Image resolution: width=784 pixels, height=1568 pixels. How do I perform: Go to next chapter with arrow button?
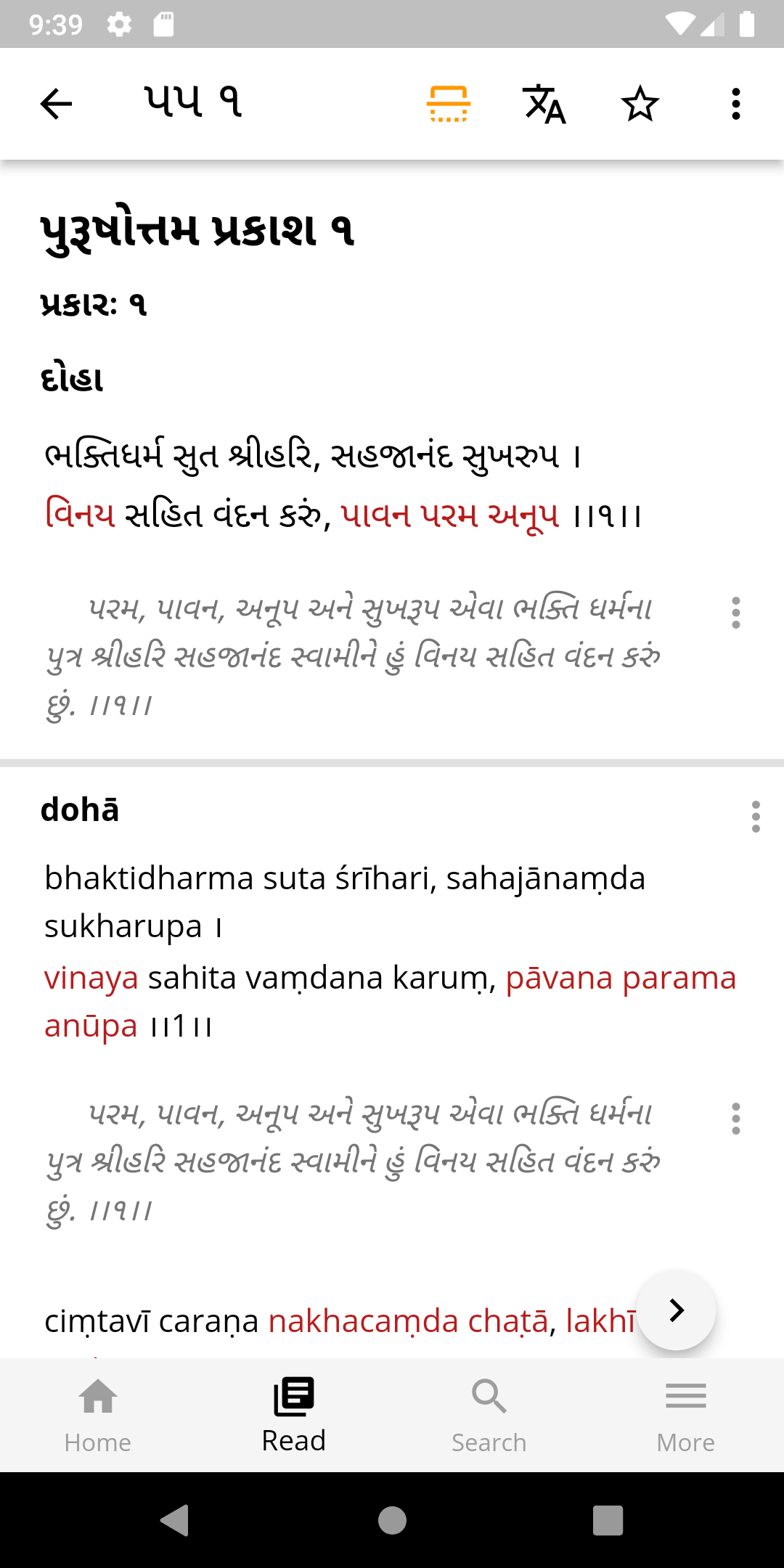coord(676,1310)
